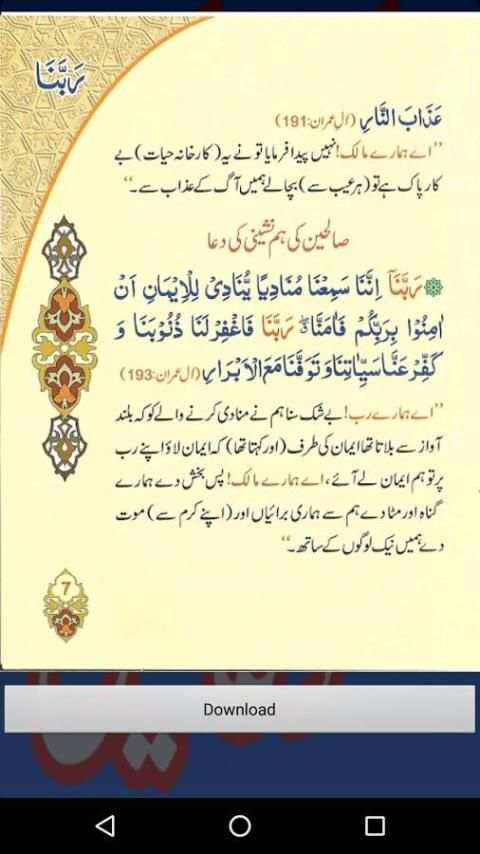Go back using the system back button

coord(105,826)
